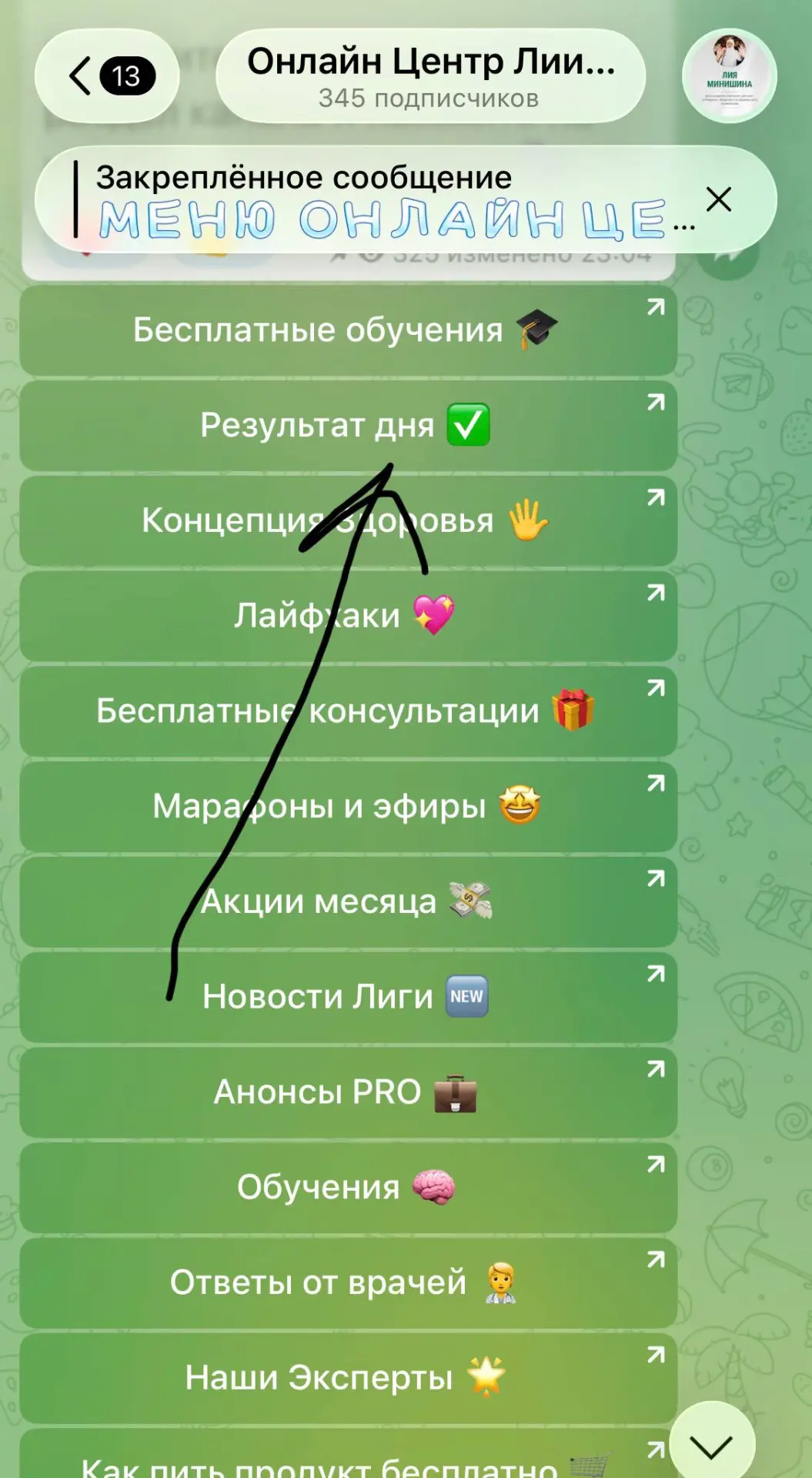Tap Бесплатные консультации
Image resolution: width=812 pixels, height=1478 pixels.
(x=348, y=711)
